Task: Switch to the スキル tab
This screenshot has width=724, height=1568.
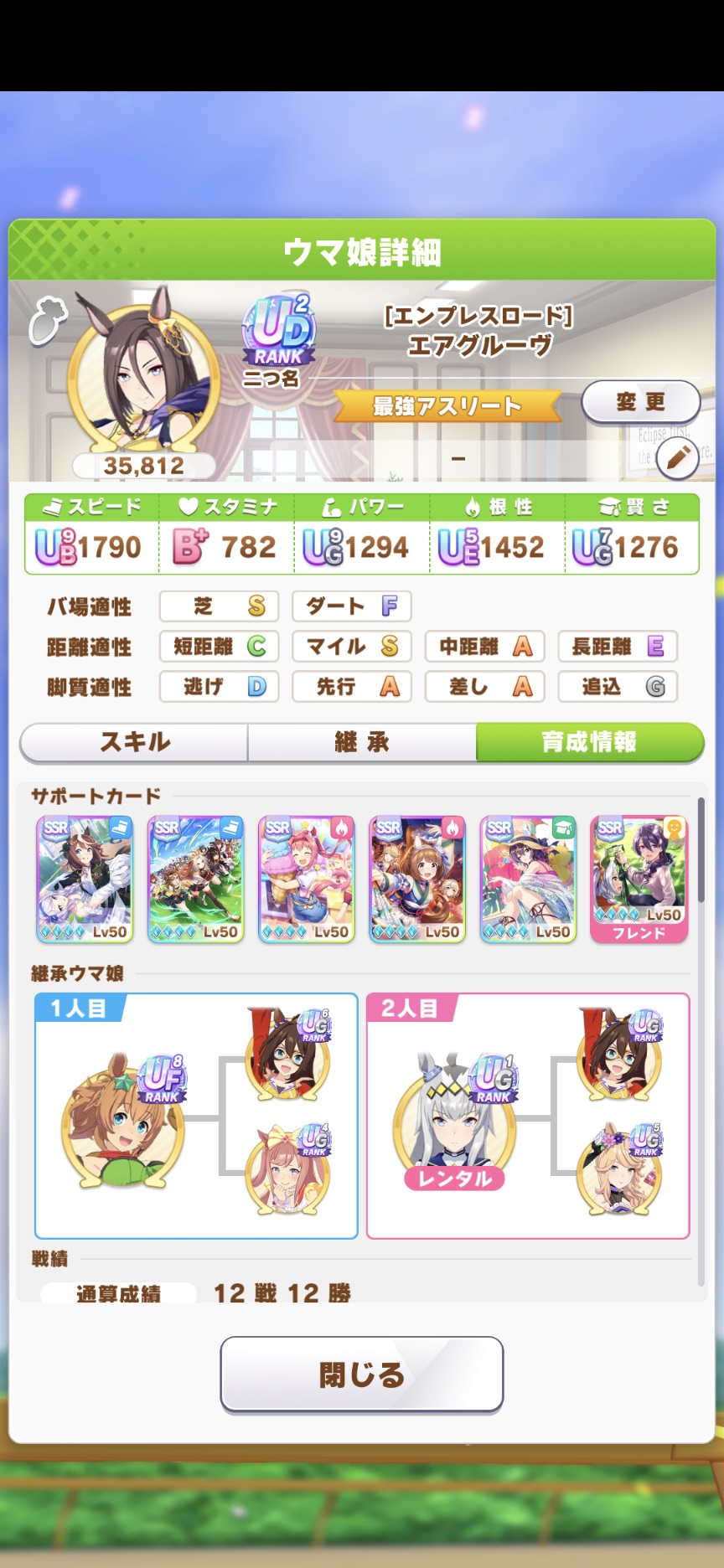Action: coord(134,742)
